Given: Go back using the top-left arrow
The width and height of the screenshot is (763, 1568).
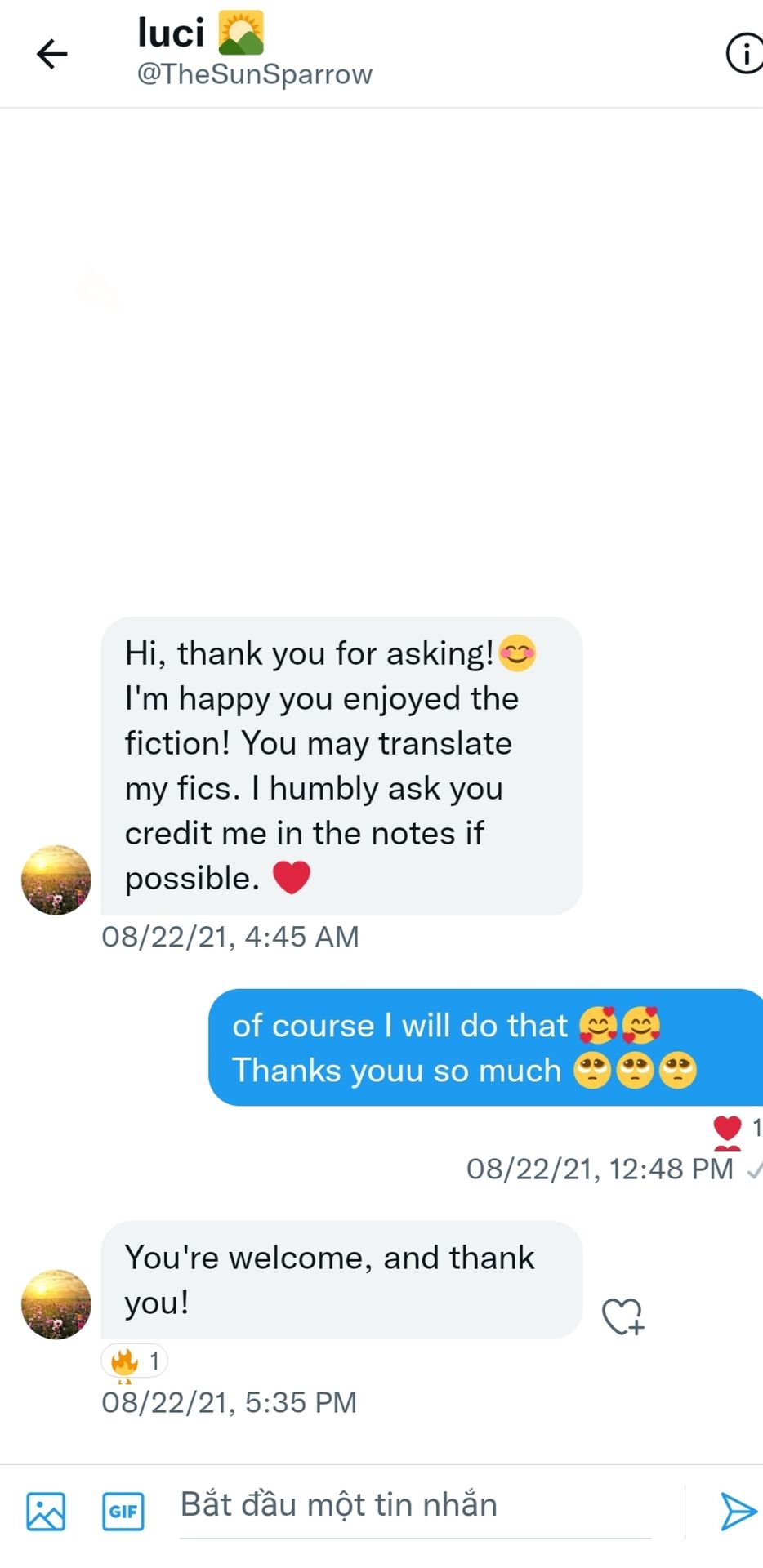Looking at the screenshot, I should click(x=51, y=54).
